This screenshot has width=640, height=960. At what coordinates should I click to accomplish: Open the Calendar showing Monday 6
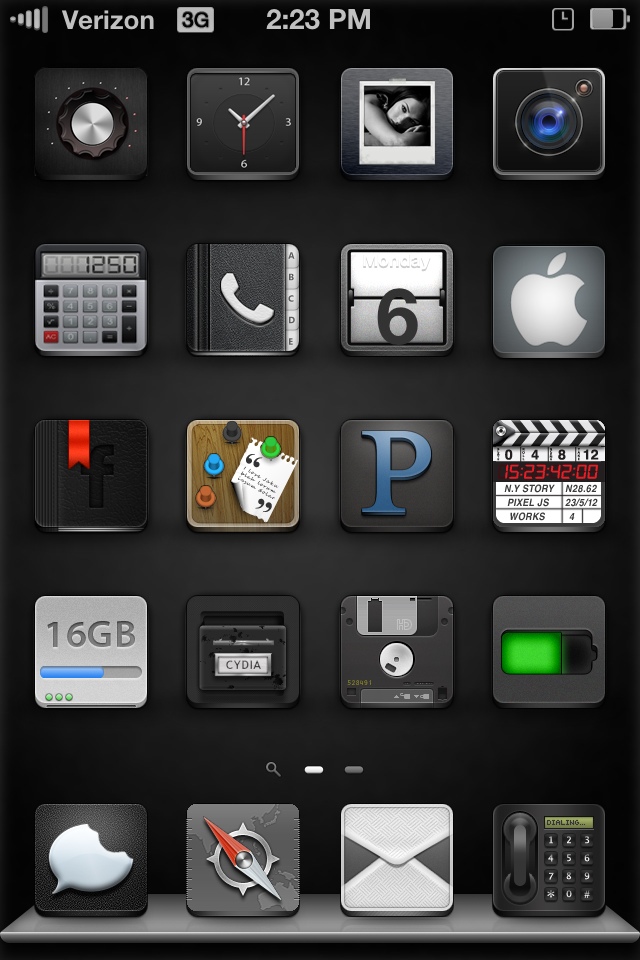(x=397, y=299)
